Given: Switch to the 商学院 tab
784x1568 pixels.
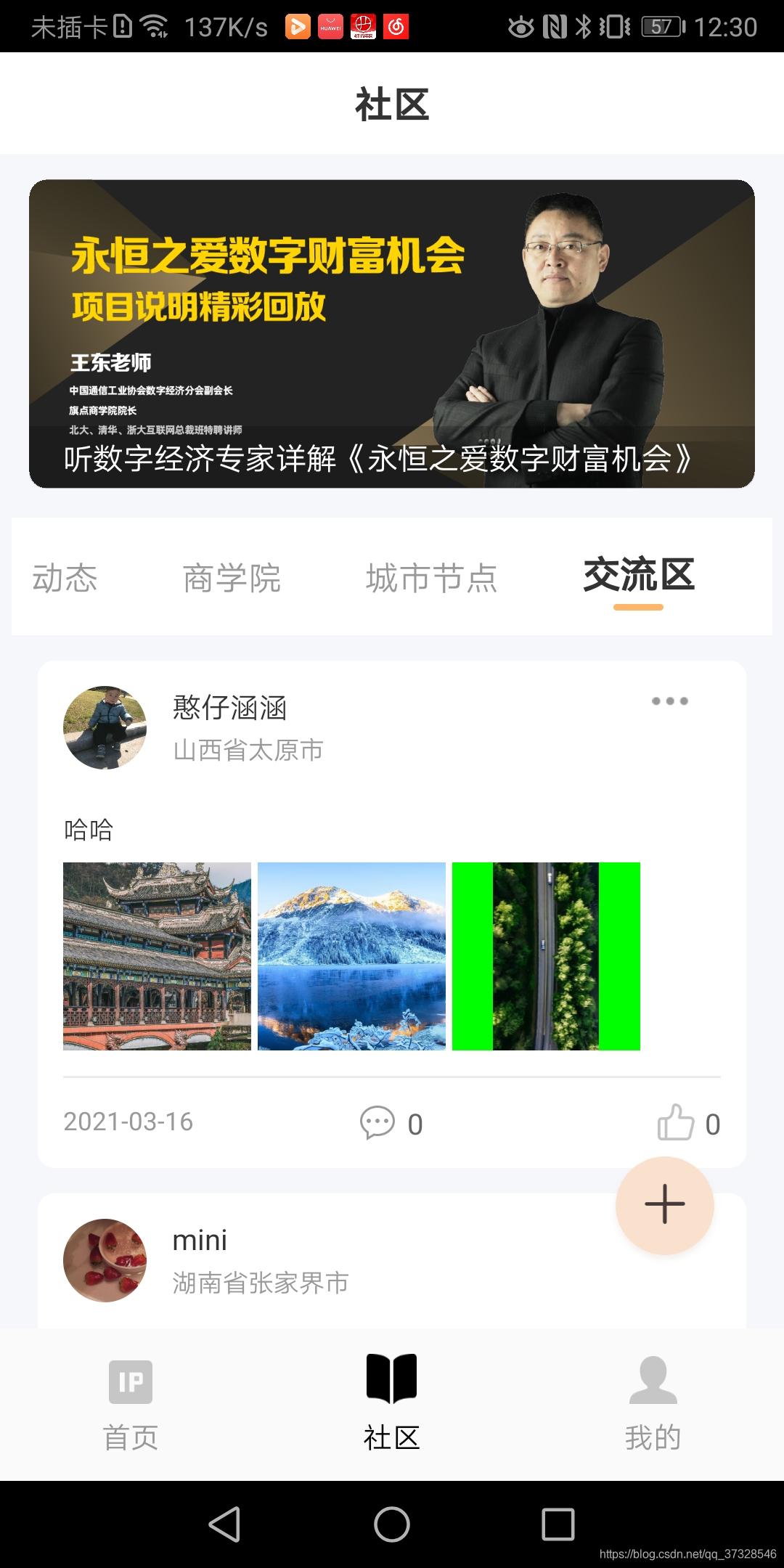Looking at the screenshot, I should point(232,579).
